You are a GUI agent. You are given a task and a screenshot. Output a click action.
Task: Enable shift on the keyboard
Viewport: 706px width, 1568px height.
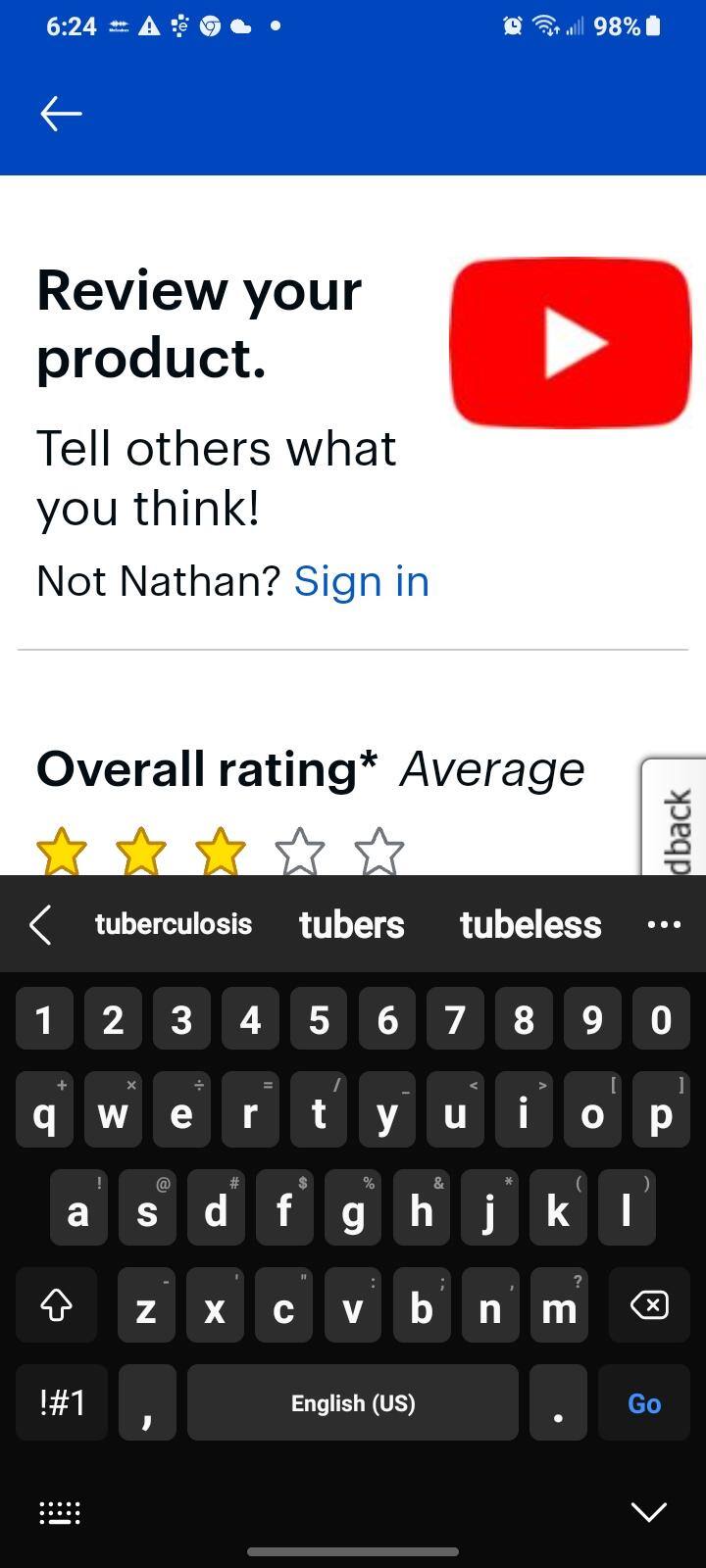(56, 1305)
